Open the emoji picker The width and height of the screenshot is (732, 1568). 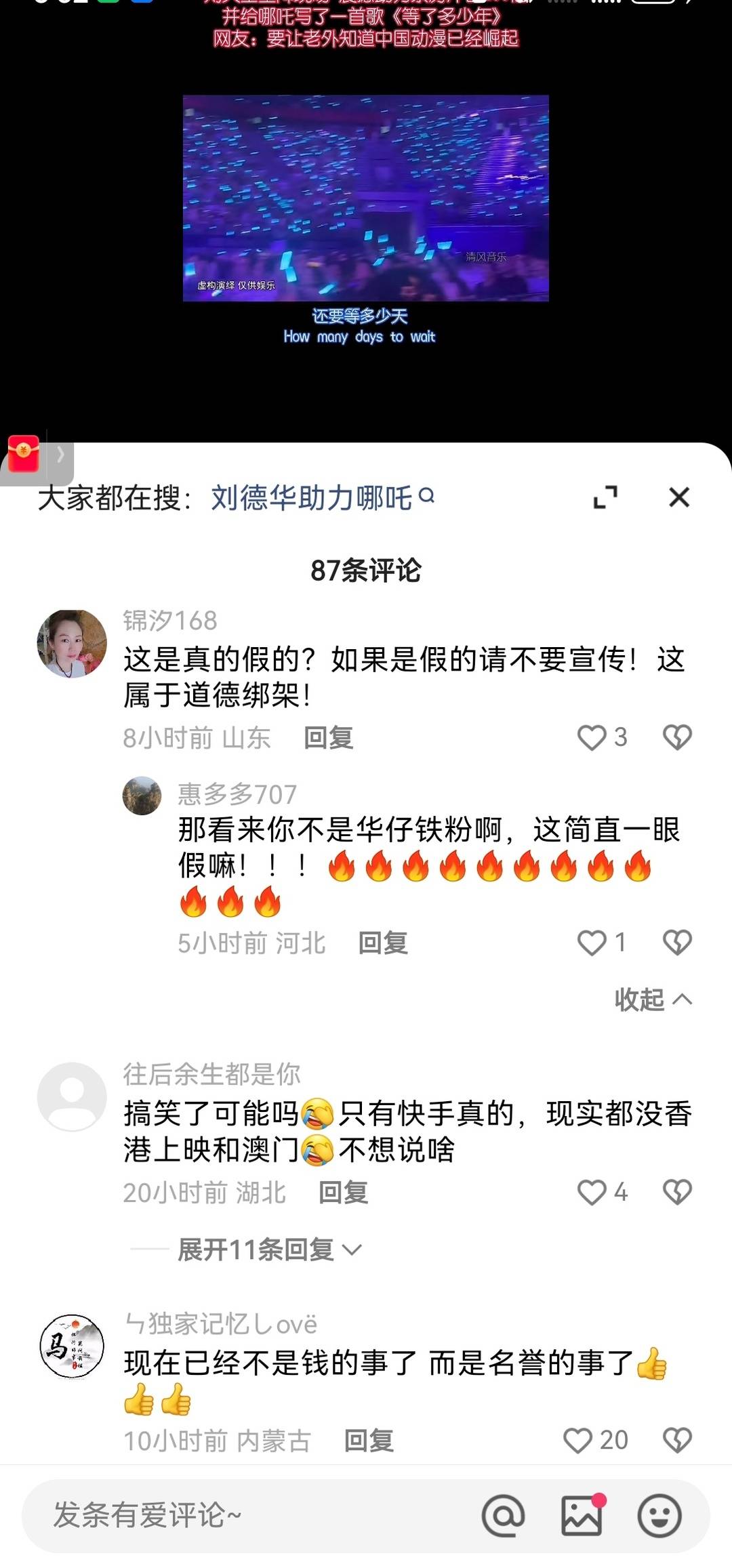click(659, 1515)
